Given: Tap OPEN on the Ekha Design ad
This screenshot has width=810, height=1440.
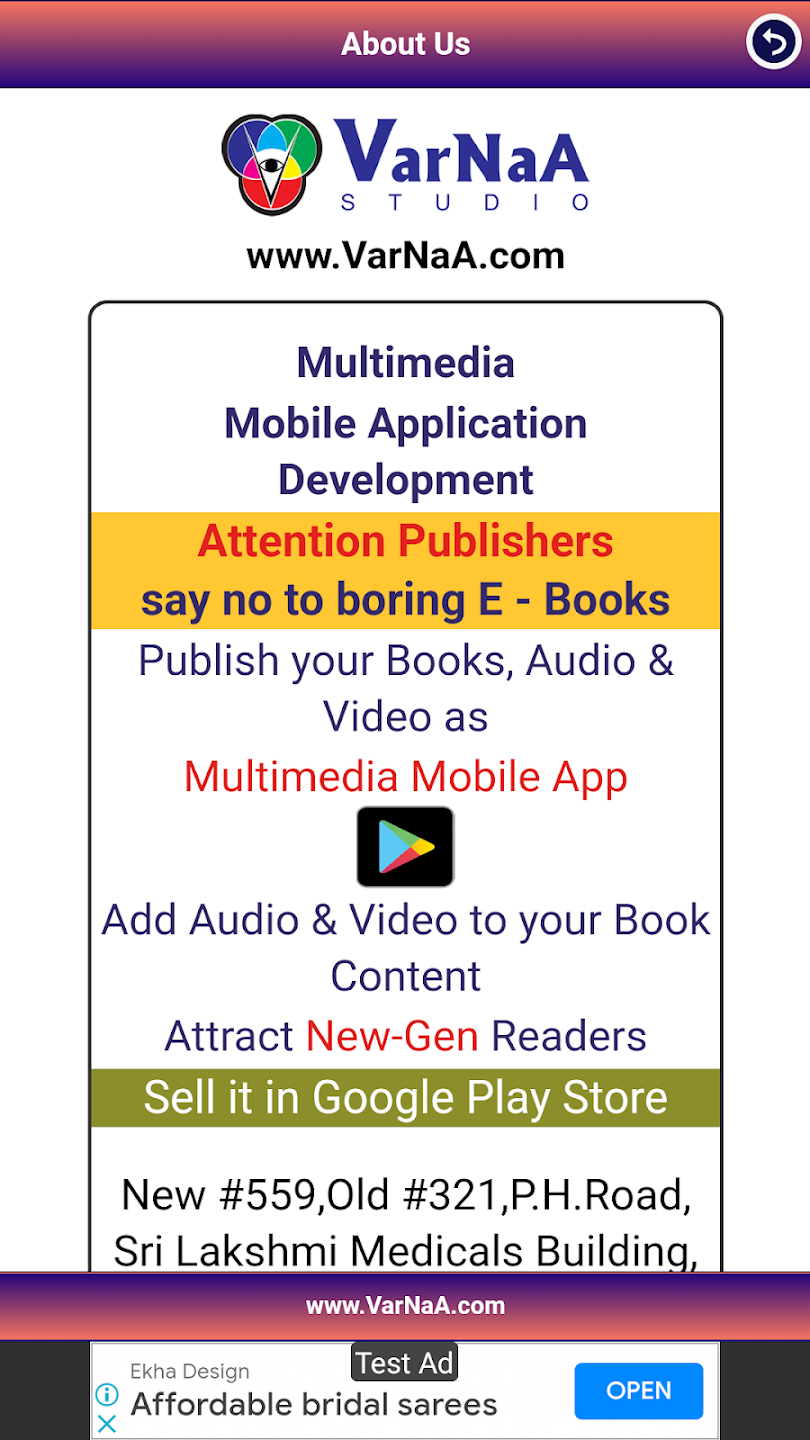Looking at the screenshot, I should pos(638,1391).
